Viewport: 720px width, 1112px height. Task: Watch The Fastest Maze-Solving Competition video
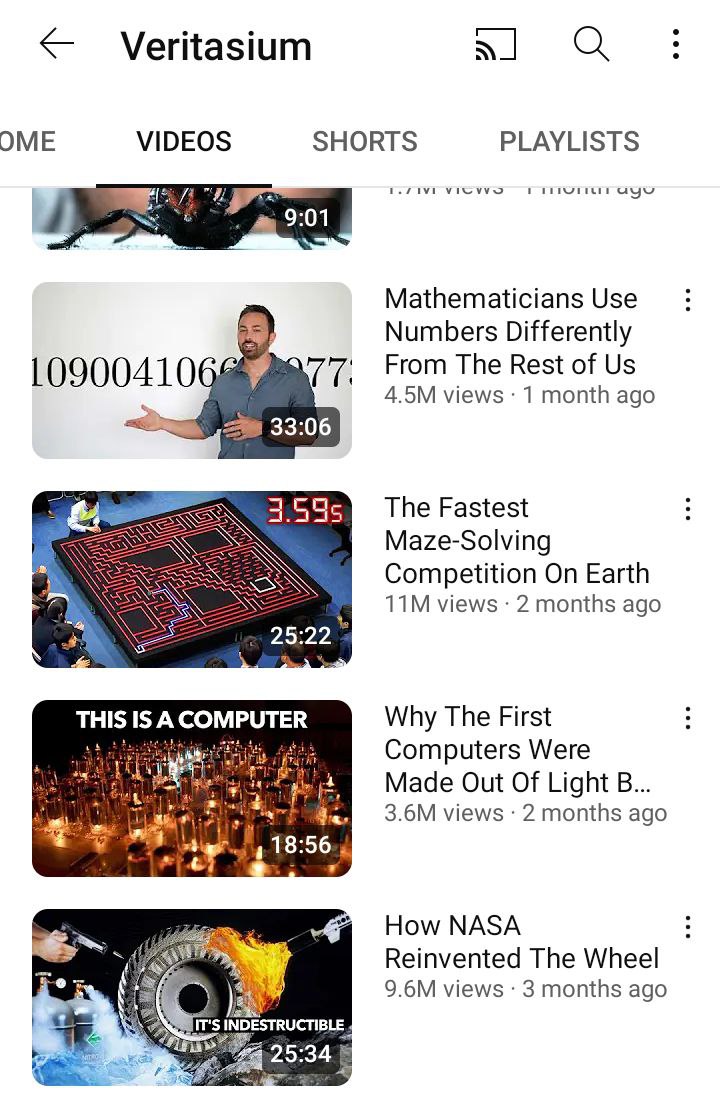coord(192,579)
